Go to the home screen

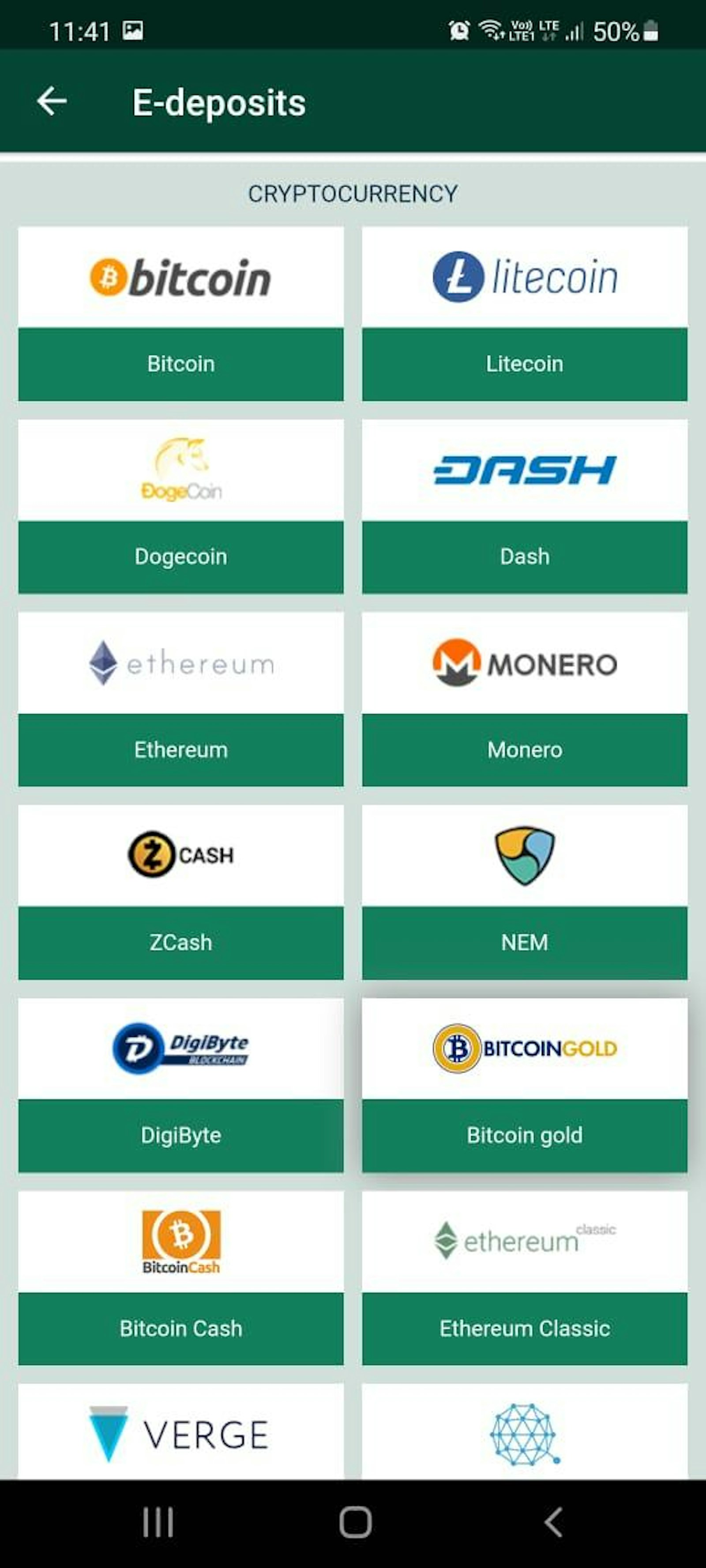(355, 1522)
